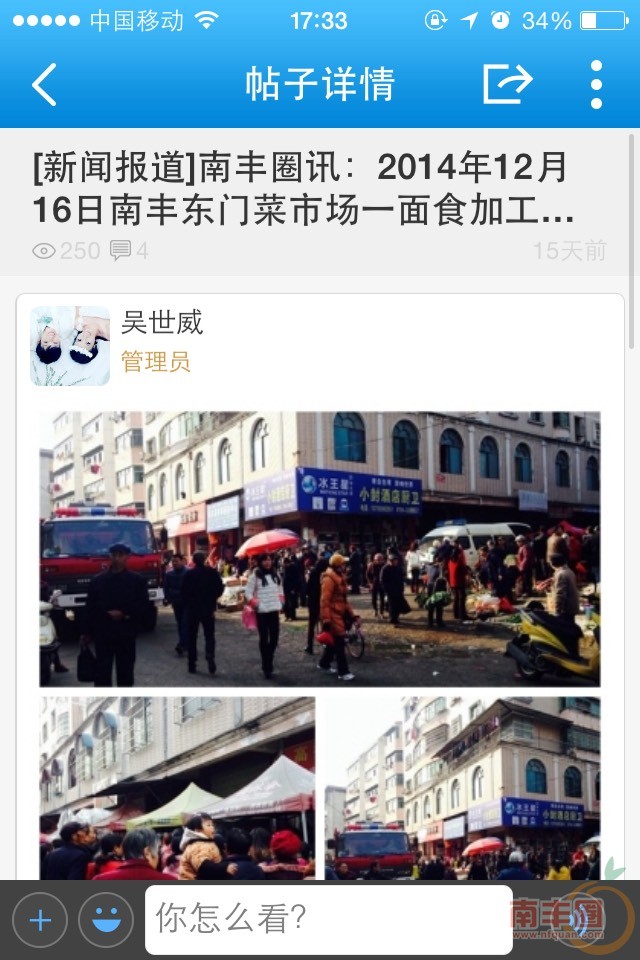This screenshot has height=960, width=640.
Task: Open the photo of the market tents
Action: pos(178,788)
